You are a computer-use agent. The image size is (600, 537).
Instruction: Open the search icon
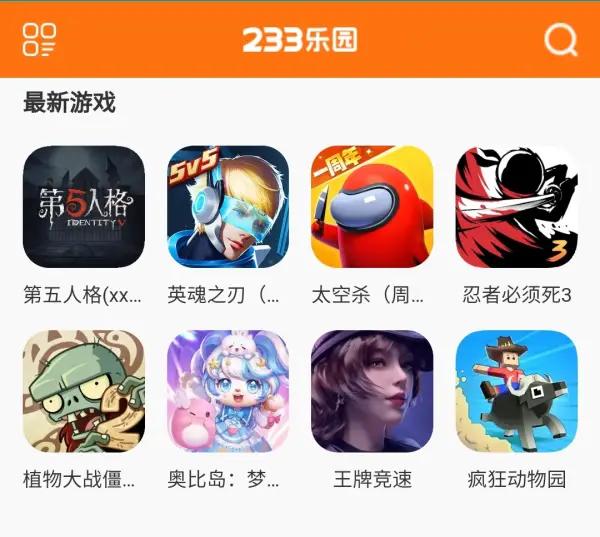tap(560, 40)
